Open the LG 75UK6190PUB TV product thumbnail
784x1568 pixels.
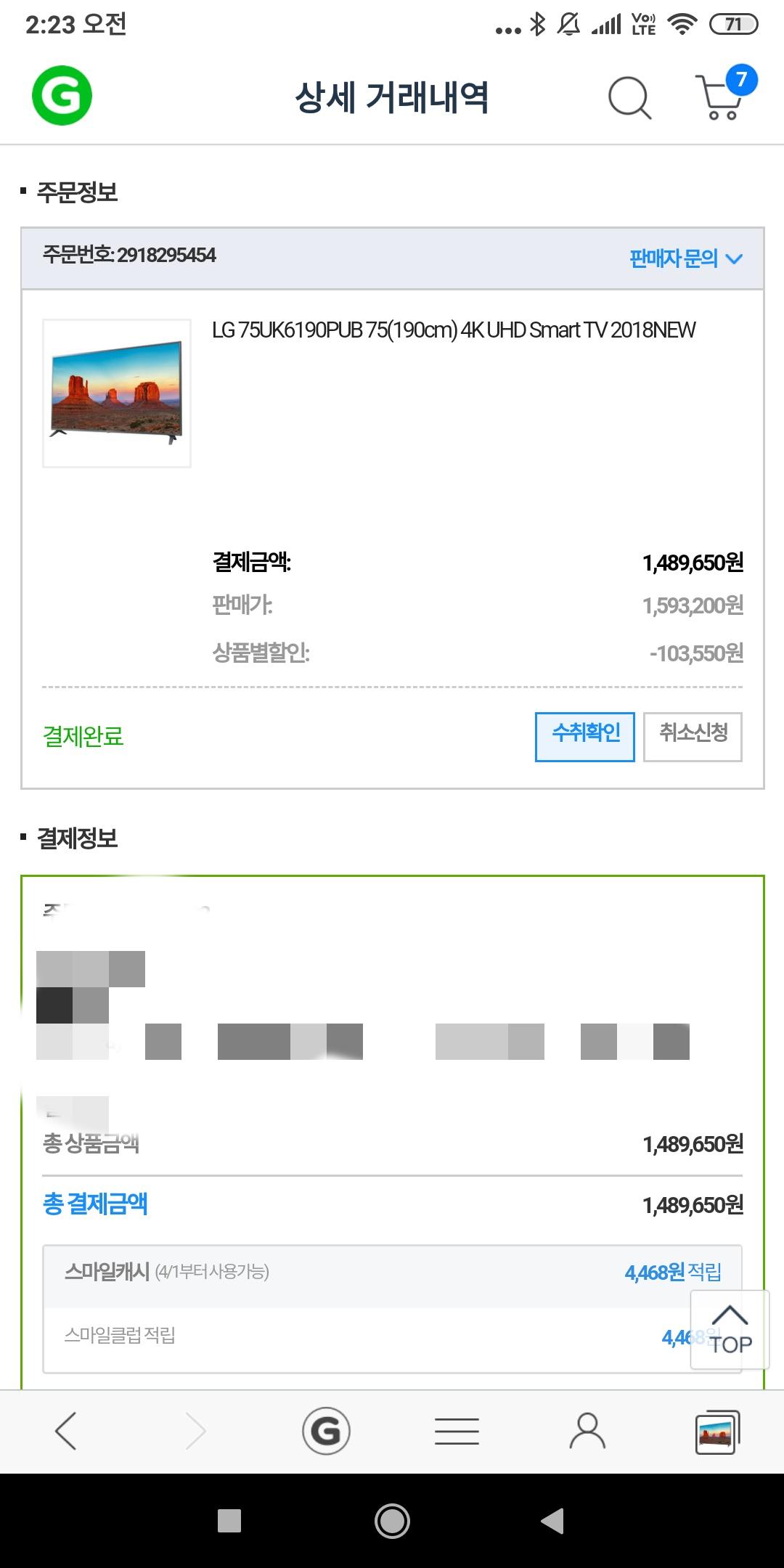coord(117,393)
